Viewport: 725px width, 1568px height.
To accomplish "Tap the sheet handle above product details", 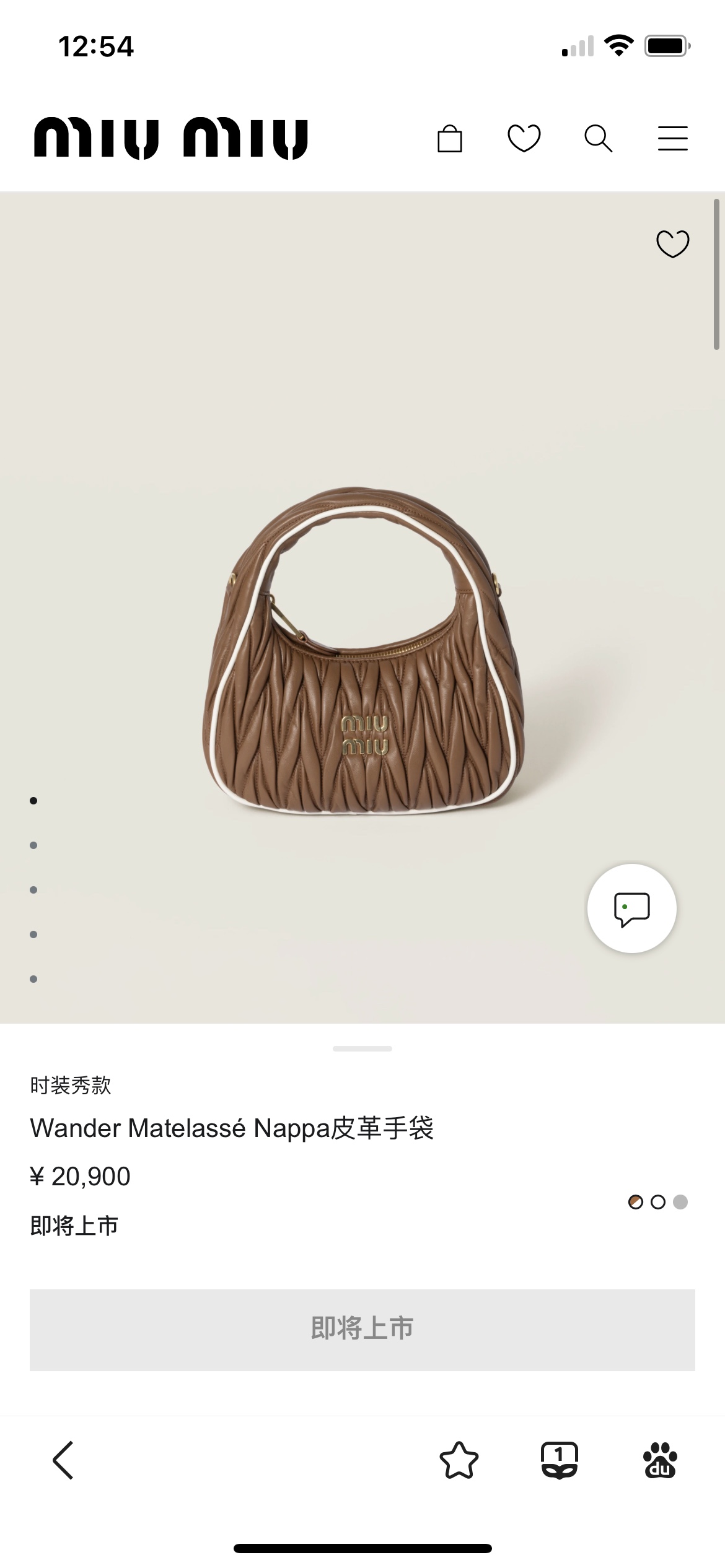I will pos(362,1048).
